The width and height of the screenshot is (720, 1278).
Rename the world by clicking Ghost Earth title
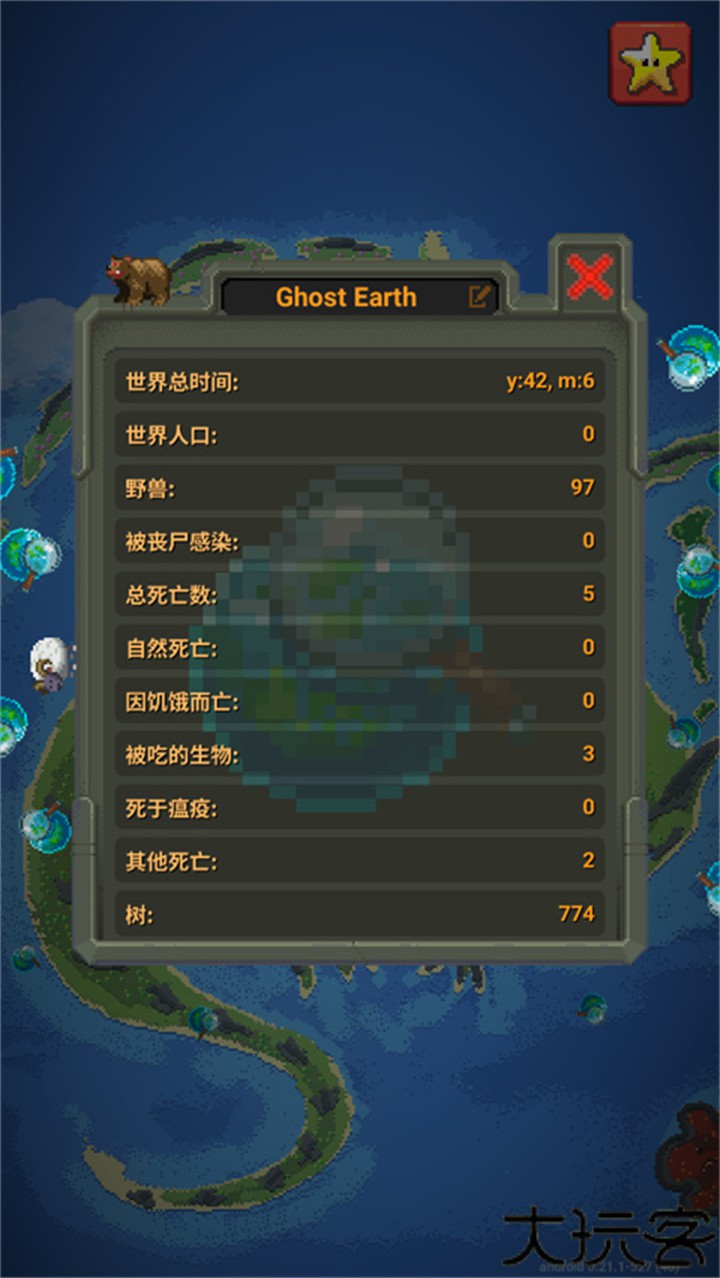pos(347,296)
